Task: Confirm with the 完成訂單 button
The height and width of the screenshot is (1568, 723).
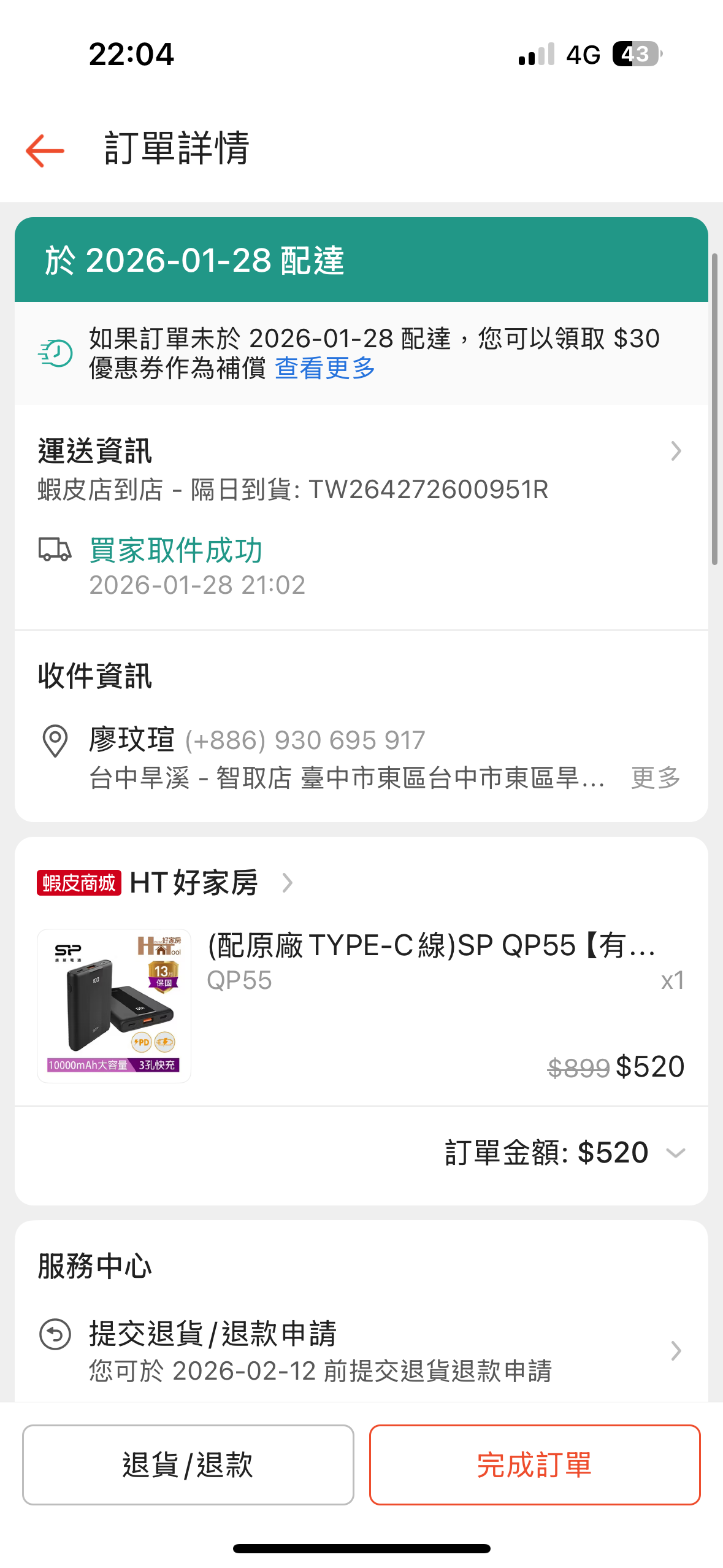Action: (534, 1464)
